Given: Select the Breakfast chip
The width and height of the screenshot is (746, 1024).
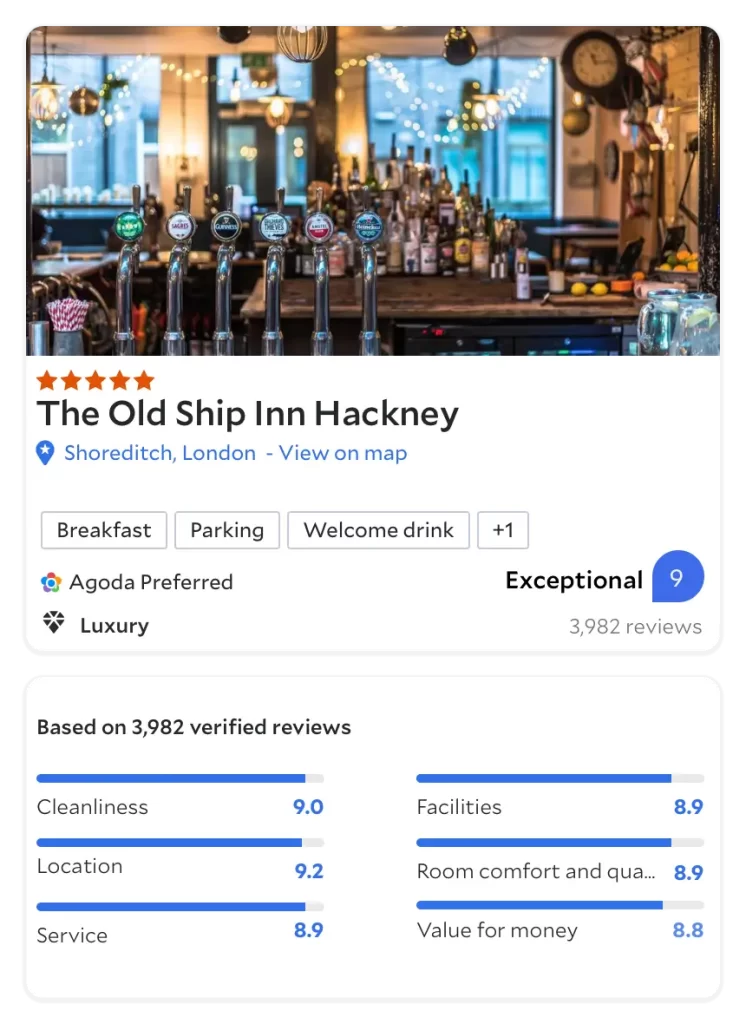Looking at the screenshot, I should pyautogui.click(x=104, y=530).
